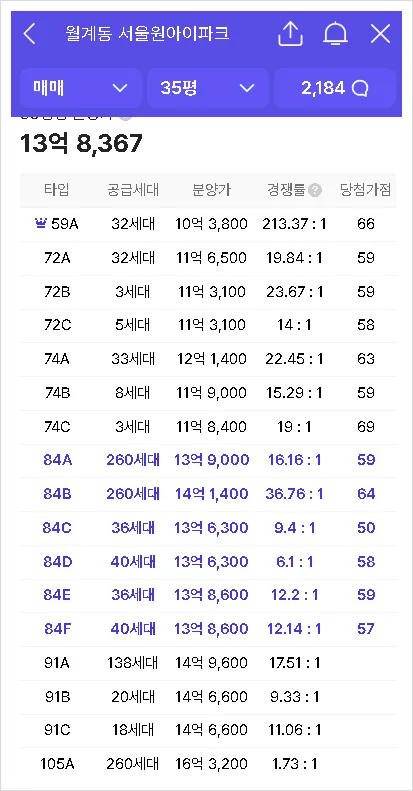
Task: Show the 경쟁률 help tooltip
Action: (x=315, y=191)
